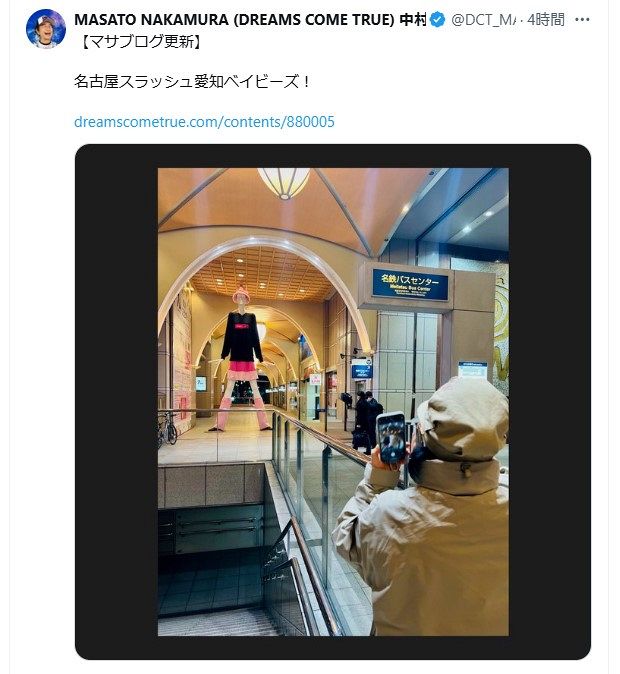Open Masato Nakamura's profile avatar

[x=46, y=29]
